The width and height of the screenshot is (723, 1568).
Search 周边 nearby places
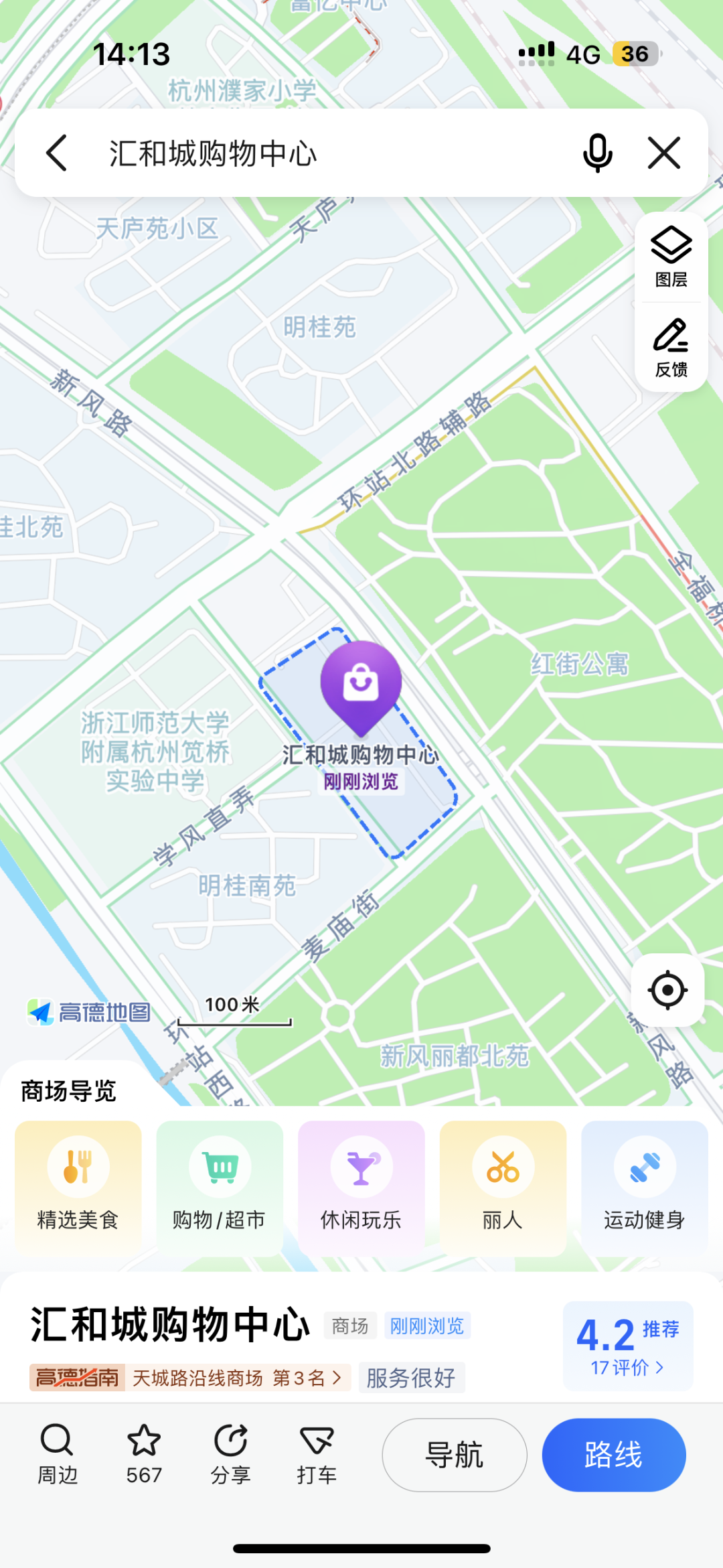pyautogui.click(x=58, y=1454)
